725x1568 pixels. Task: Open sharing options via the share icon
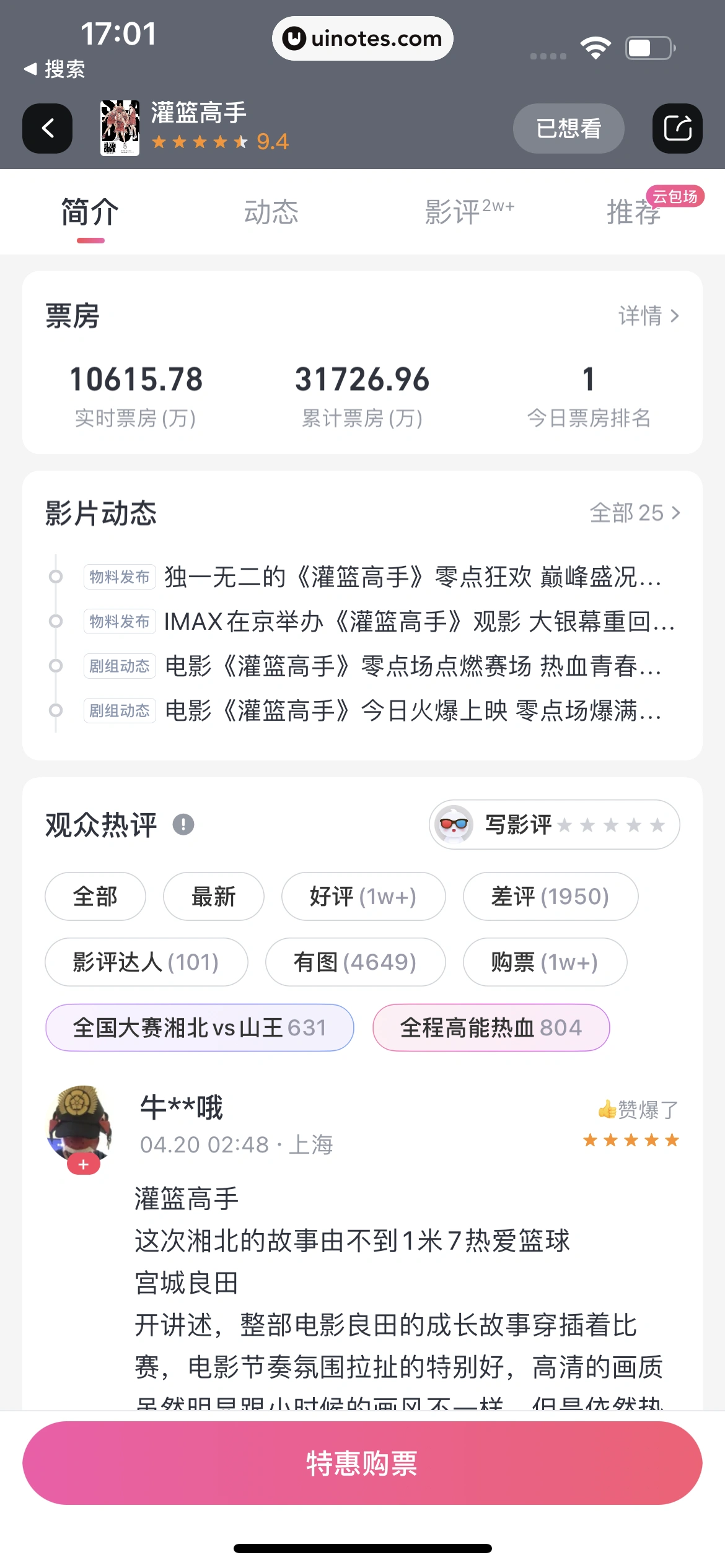(677, 128)
